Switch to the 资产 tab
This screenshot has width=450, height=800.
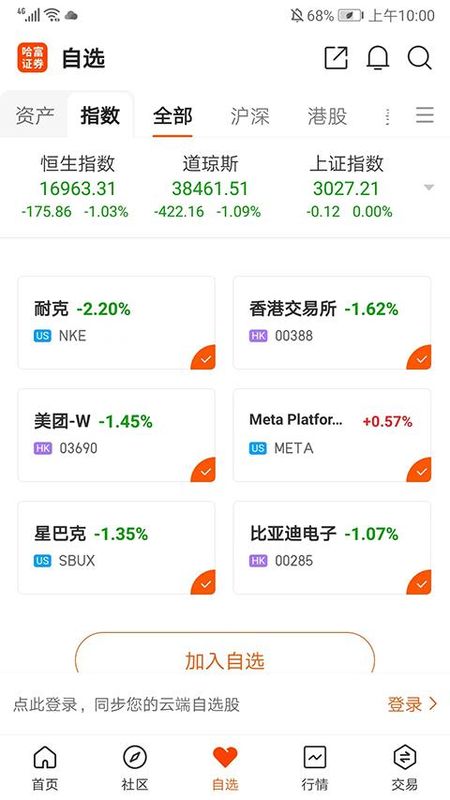click(35, 116)
